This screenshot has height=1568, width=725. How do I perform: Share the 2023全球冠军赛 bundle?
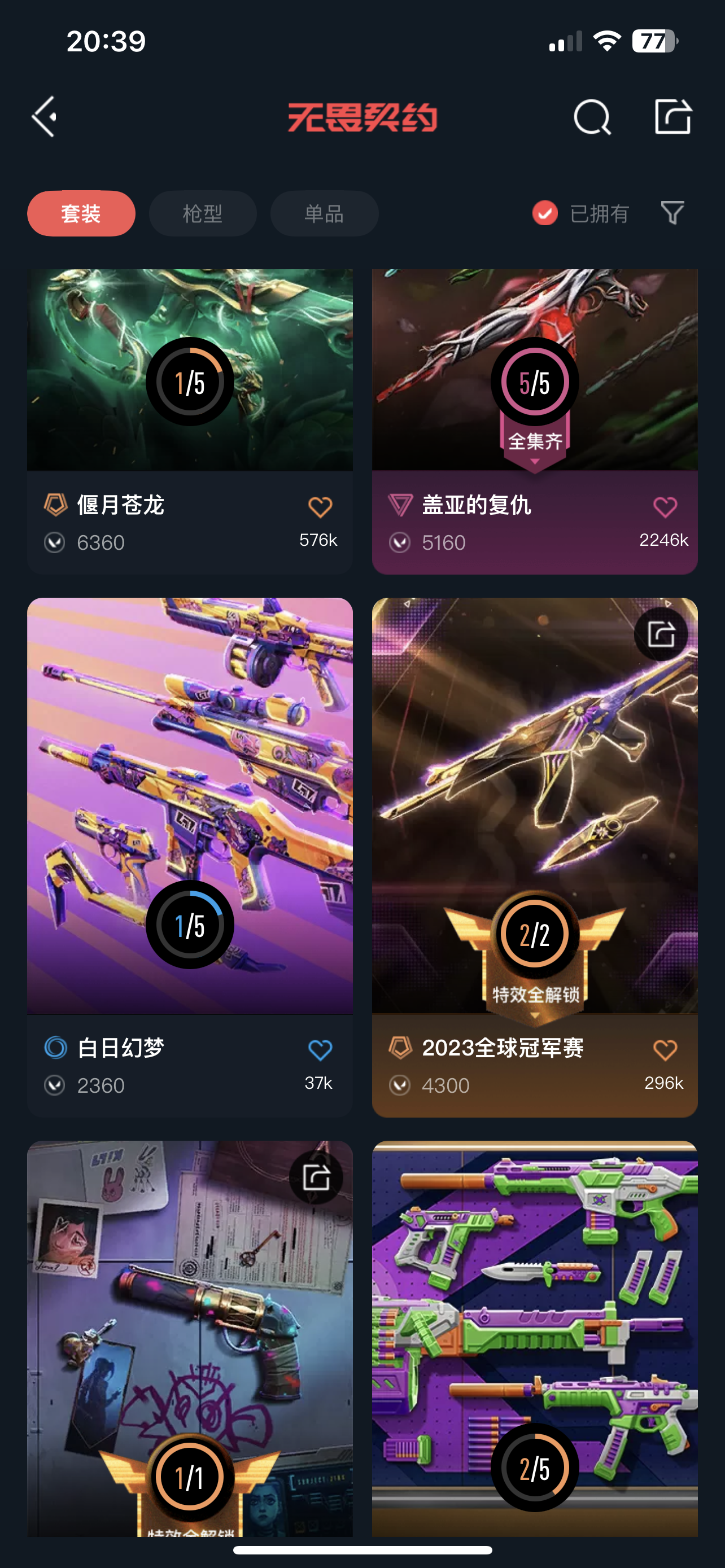(x=661, y=634)
